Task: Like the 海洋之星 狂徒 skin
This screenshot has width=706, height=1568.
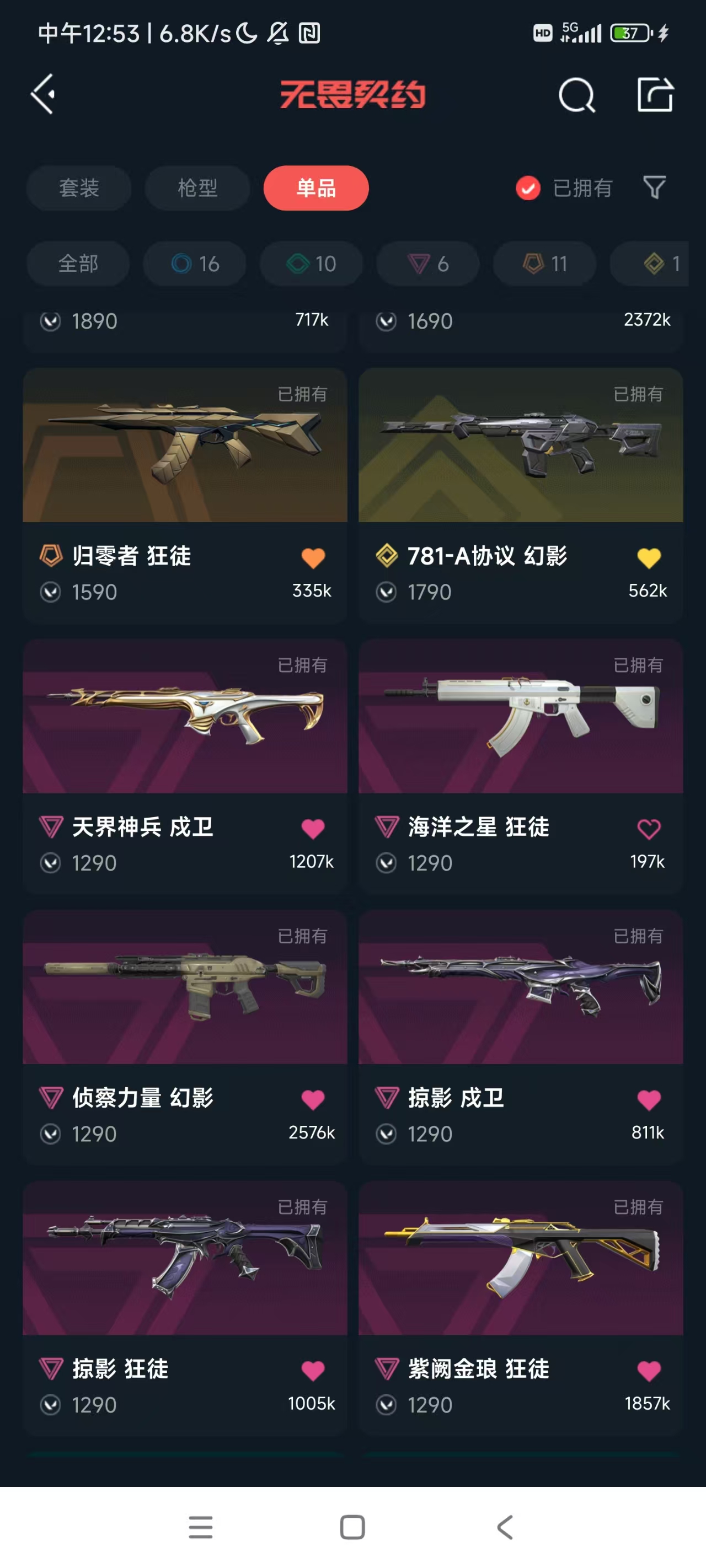Action: 649,829
